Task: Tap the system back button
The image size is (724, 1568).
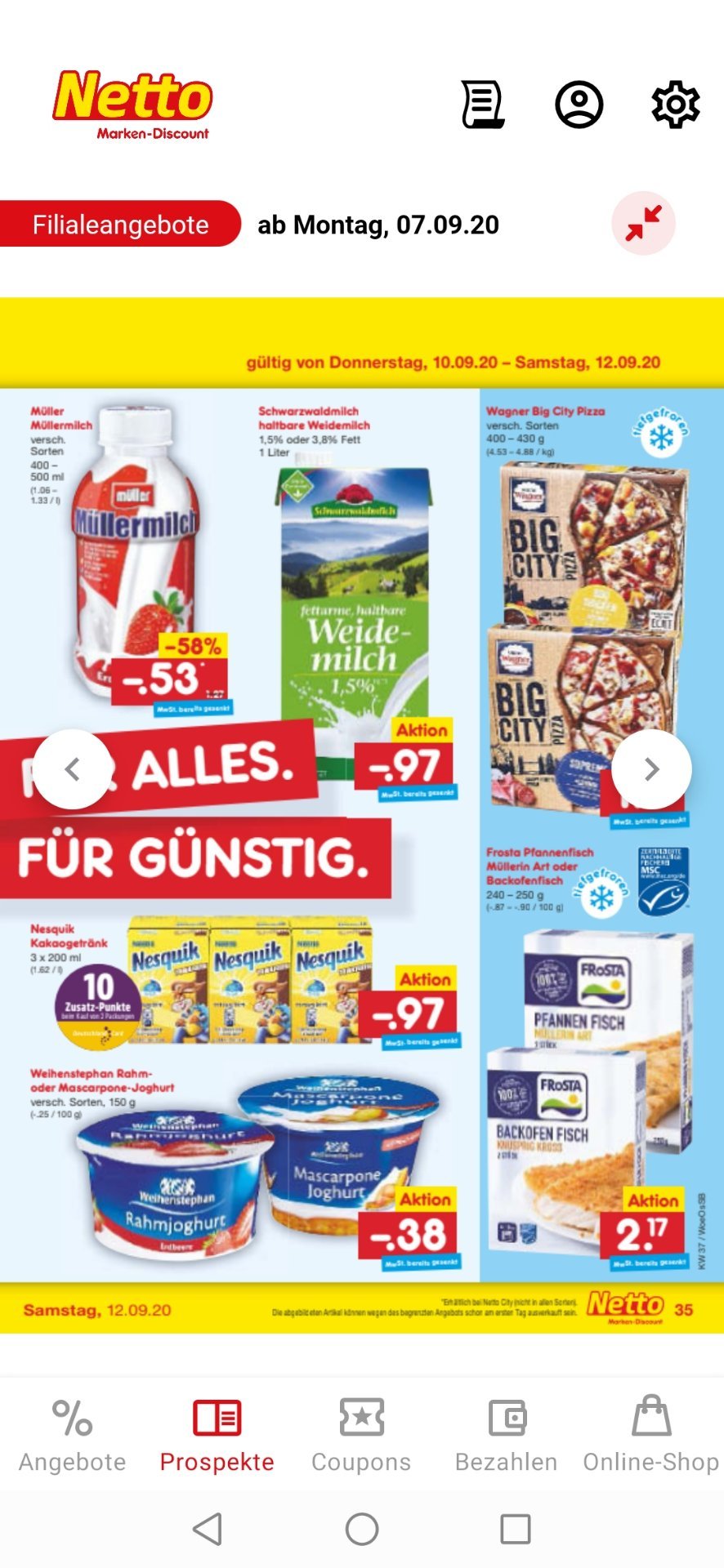Action: [x=208, y=1529]
